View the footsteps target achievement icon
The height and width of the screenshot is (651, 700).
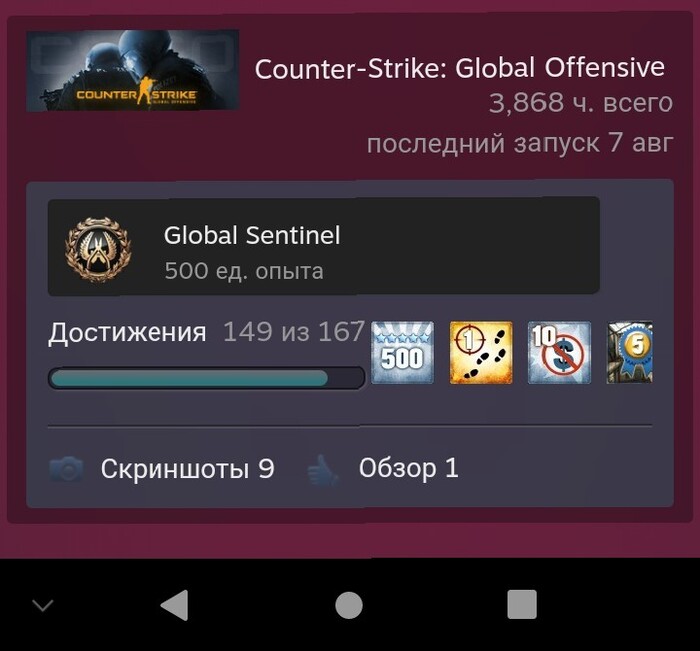(x=481, y=352)
